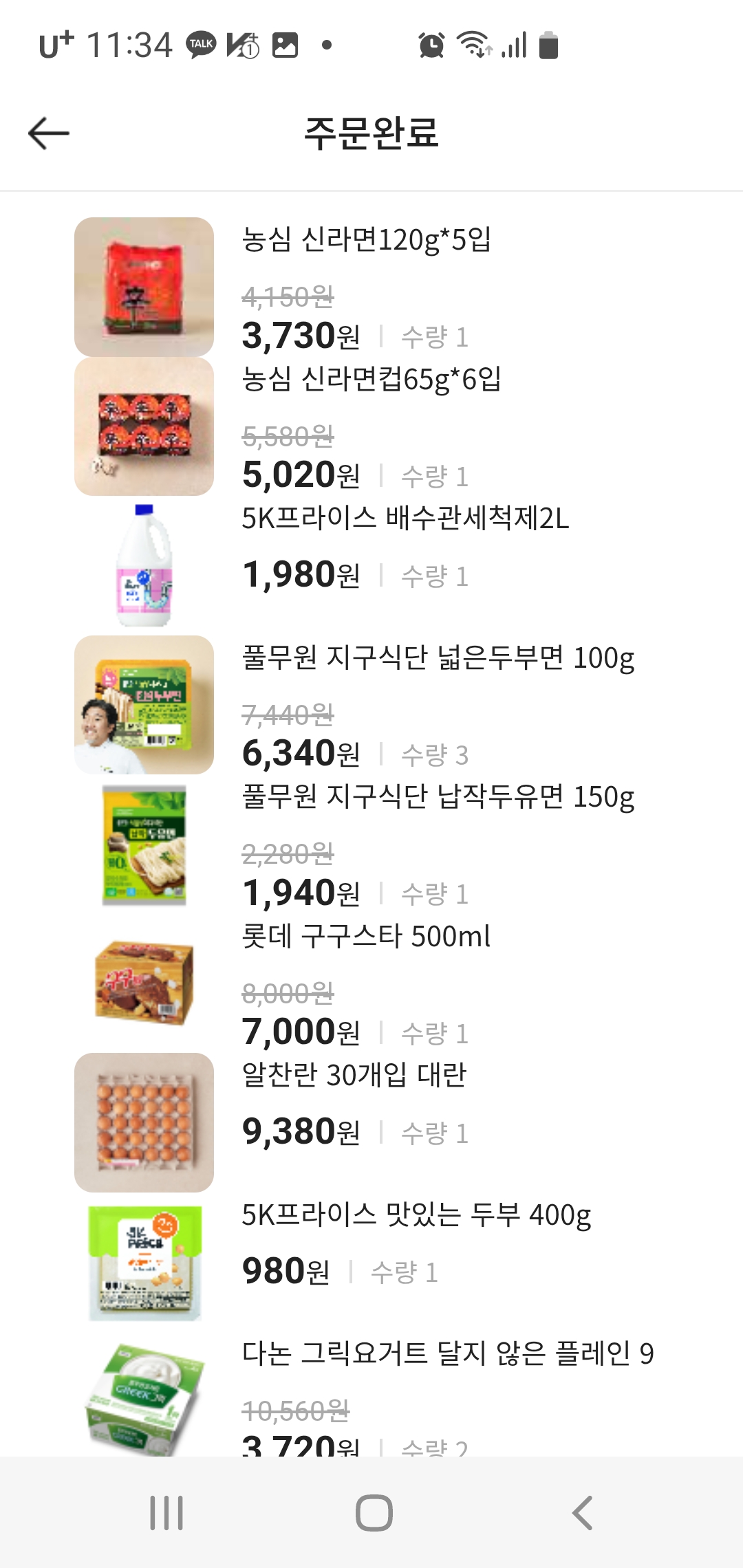Tap the cellular signal strength icon
Viewport: 743px width, 1568px height.
click(515, 44)
